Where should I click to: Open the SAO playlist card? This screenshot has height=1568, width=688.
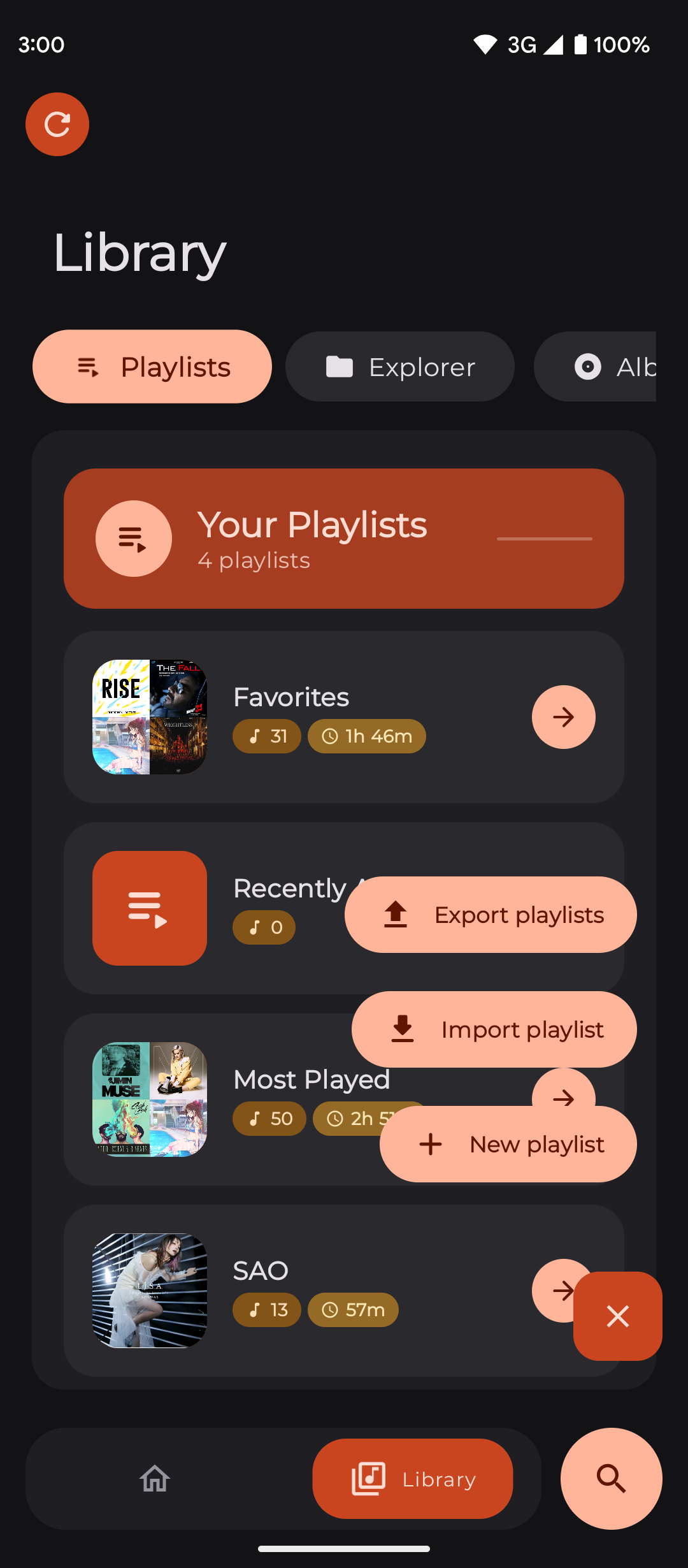[x=319, y=1291]
